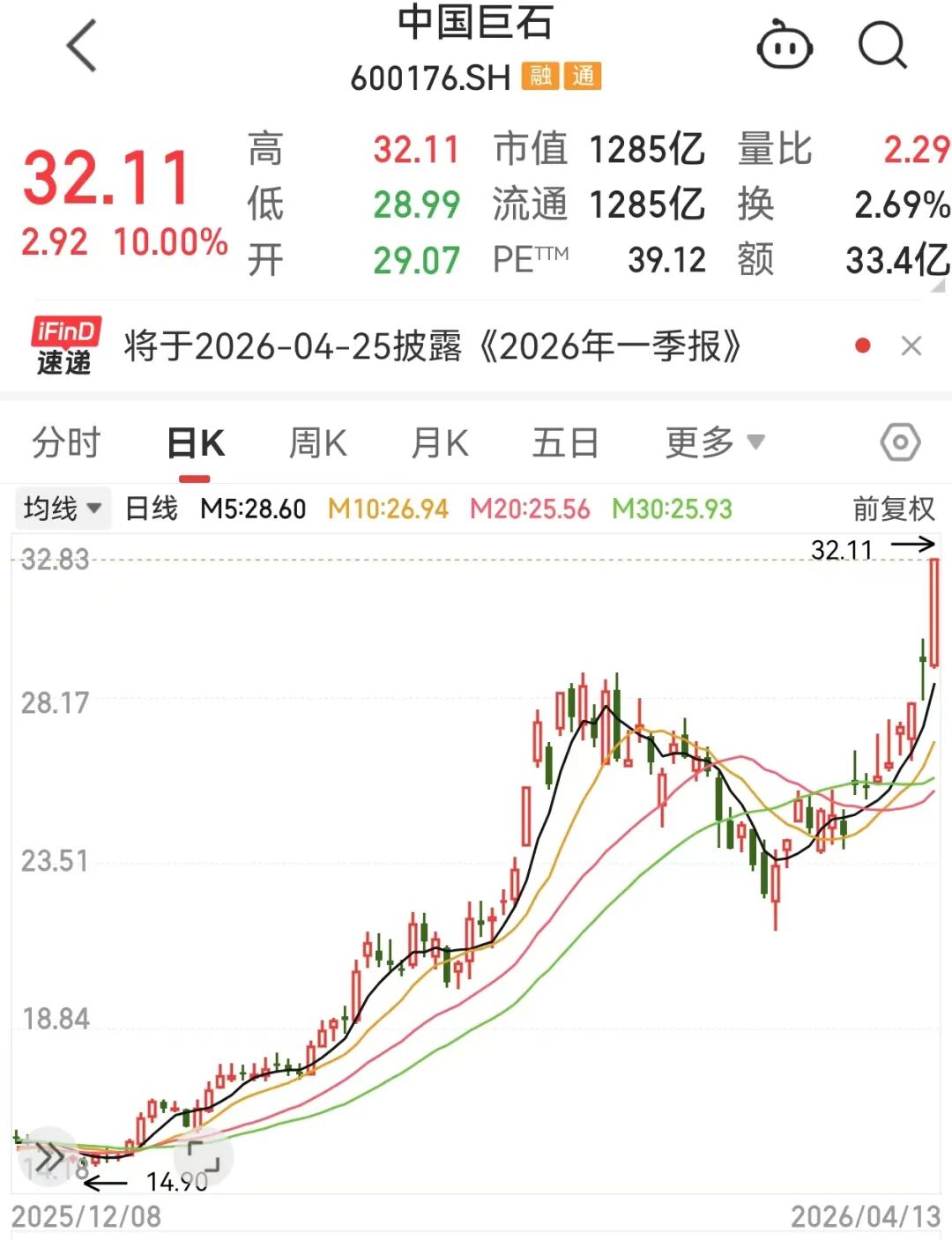Screen dimensions: 952x1240
Task: Switch to the 分时 chart tab
Action: click(x=67, y=442)
